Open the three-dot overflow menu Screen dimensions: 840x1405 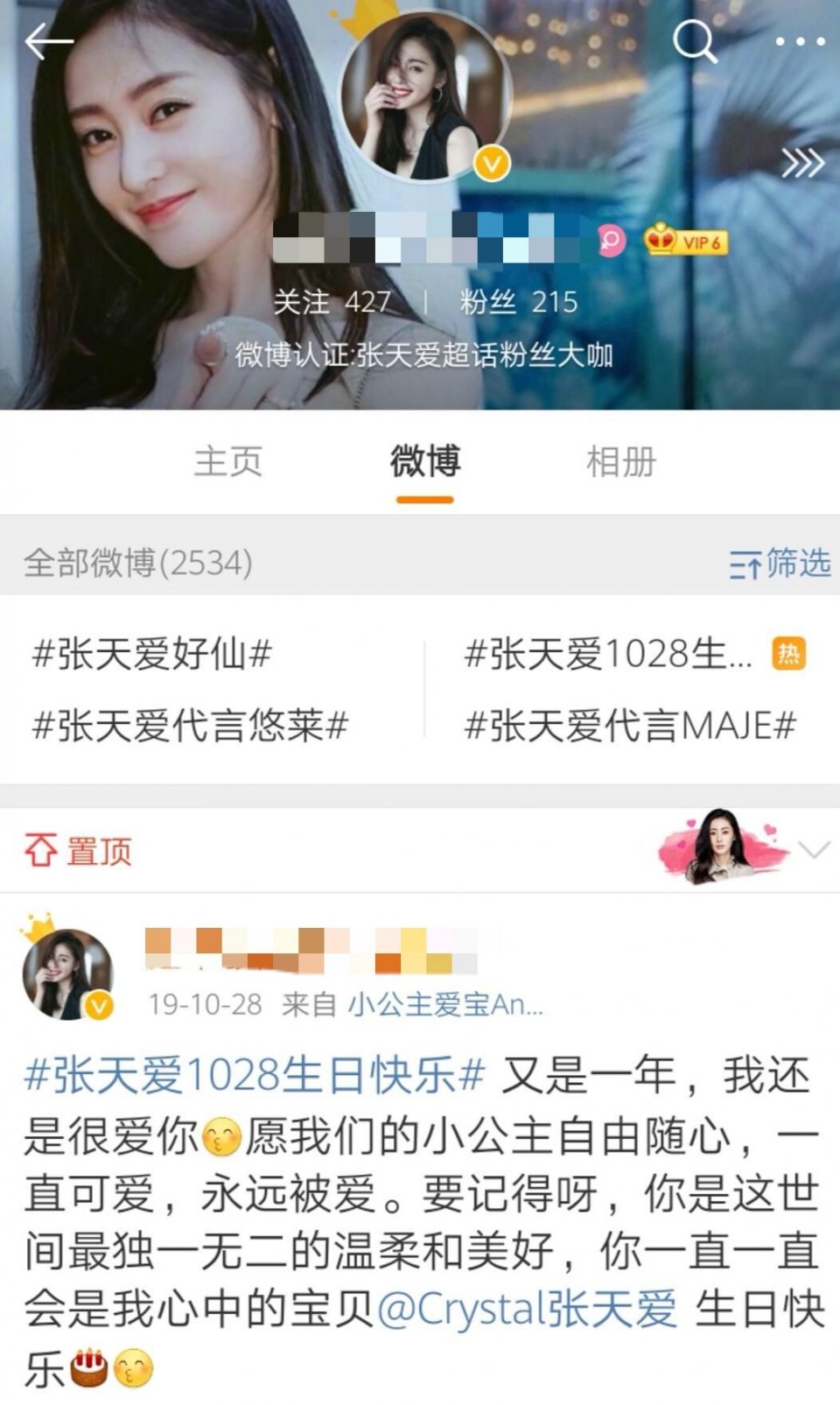pyautogui.click(x=800, y=41)
